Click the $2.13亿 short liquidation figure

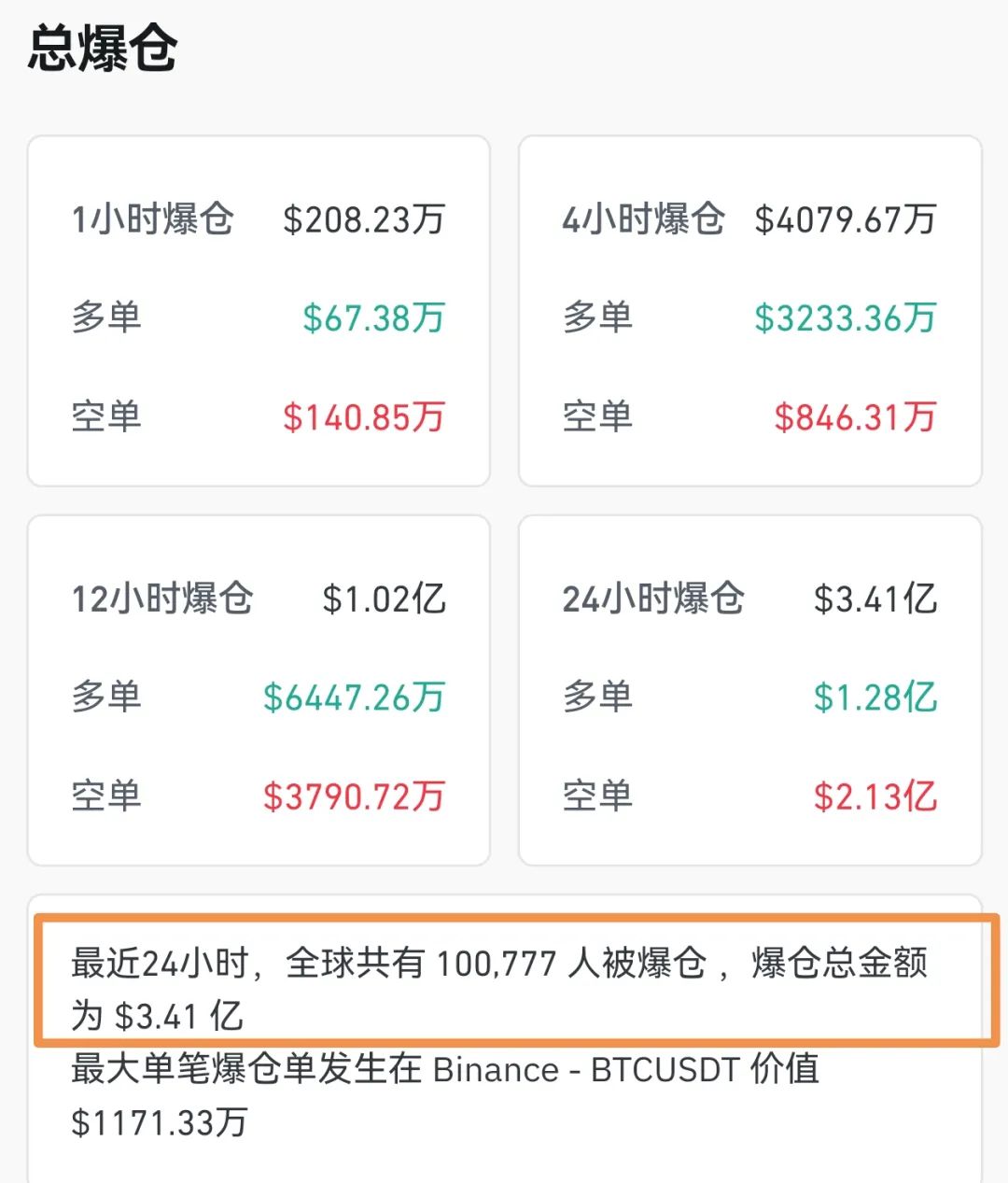coord(875,797)
